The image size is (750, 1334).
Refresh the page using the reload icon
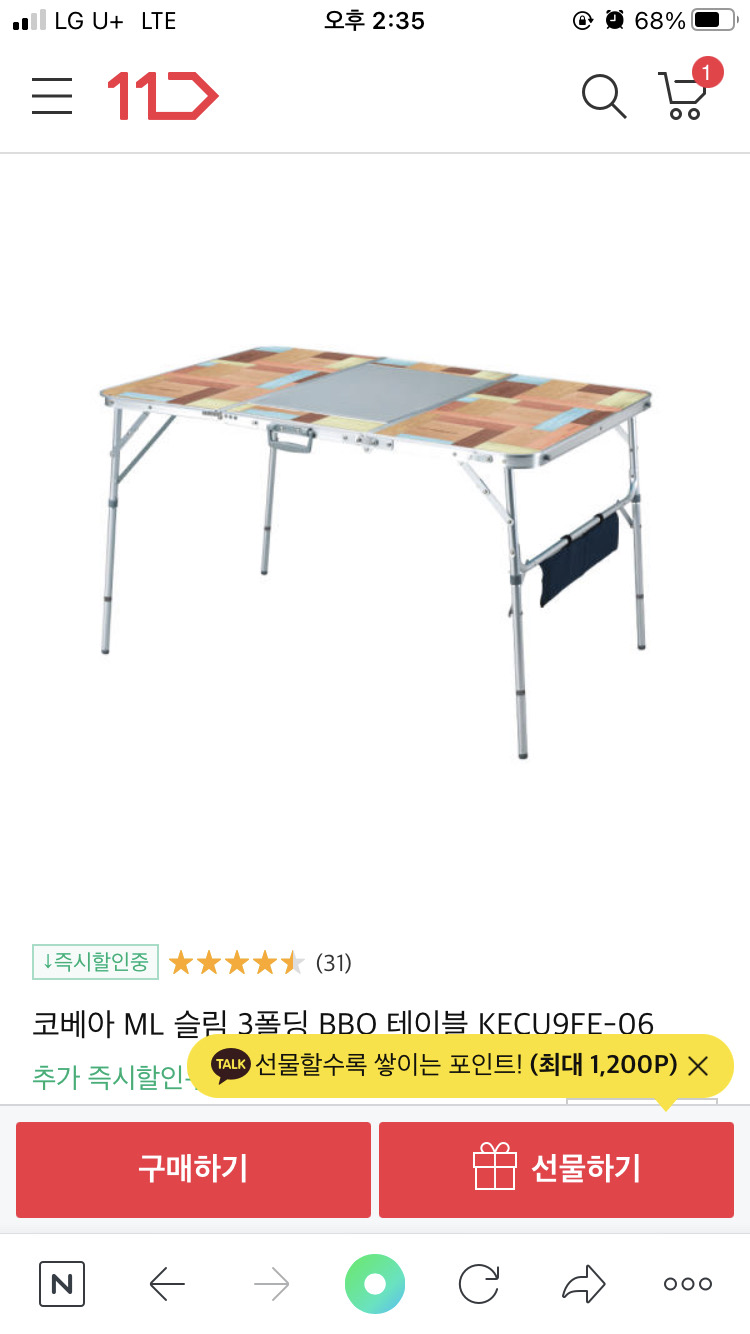(x=479, y=1285)
